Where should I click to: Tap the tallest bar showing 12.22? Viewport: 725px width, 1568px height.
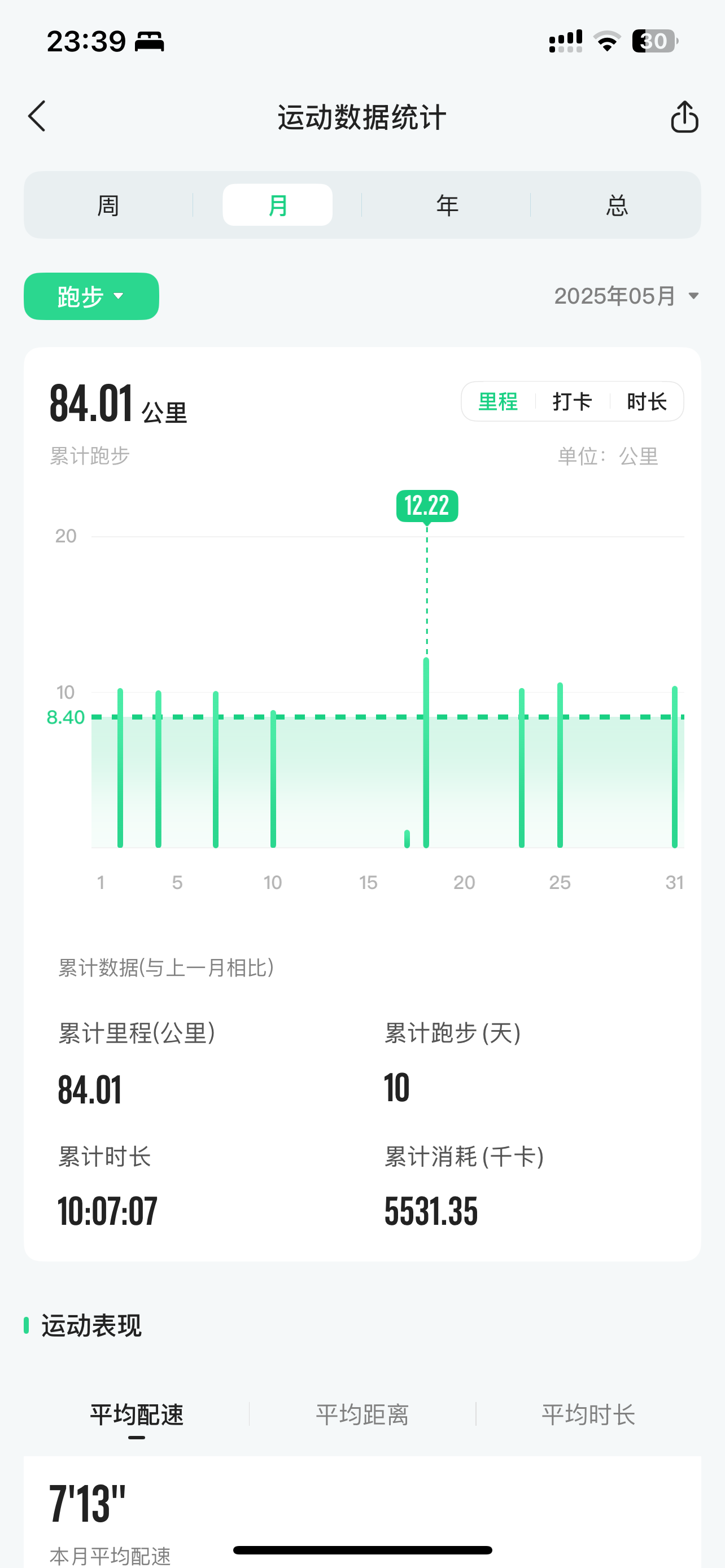pyautogui.click(x=426, y=752)
